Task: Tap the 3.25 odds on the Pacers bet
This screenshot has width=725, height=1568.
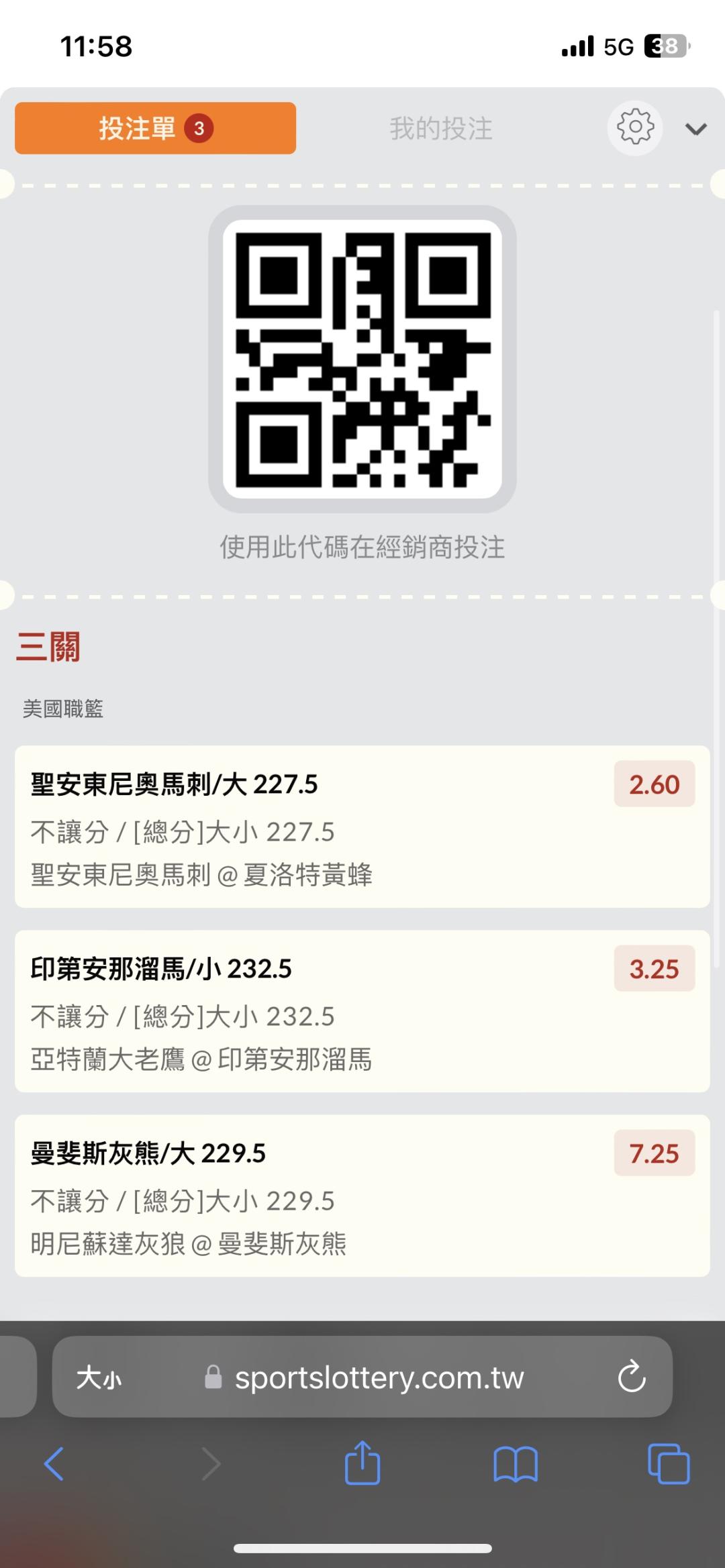Action: [x=654, y=969]
